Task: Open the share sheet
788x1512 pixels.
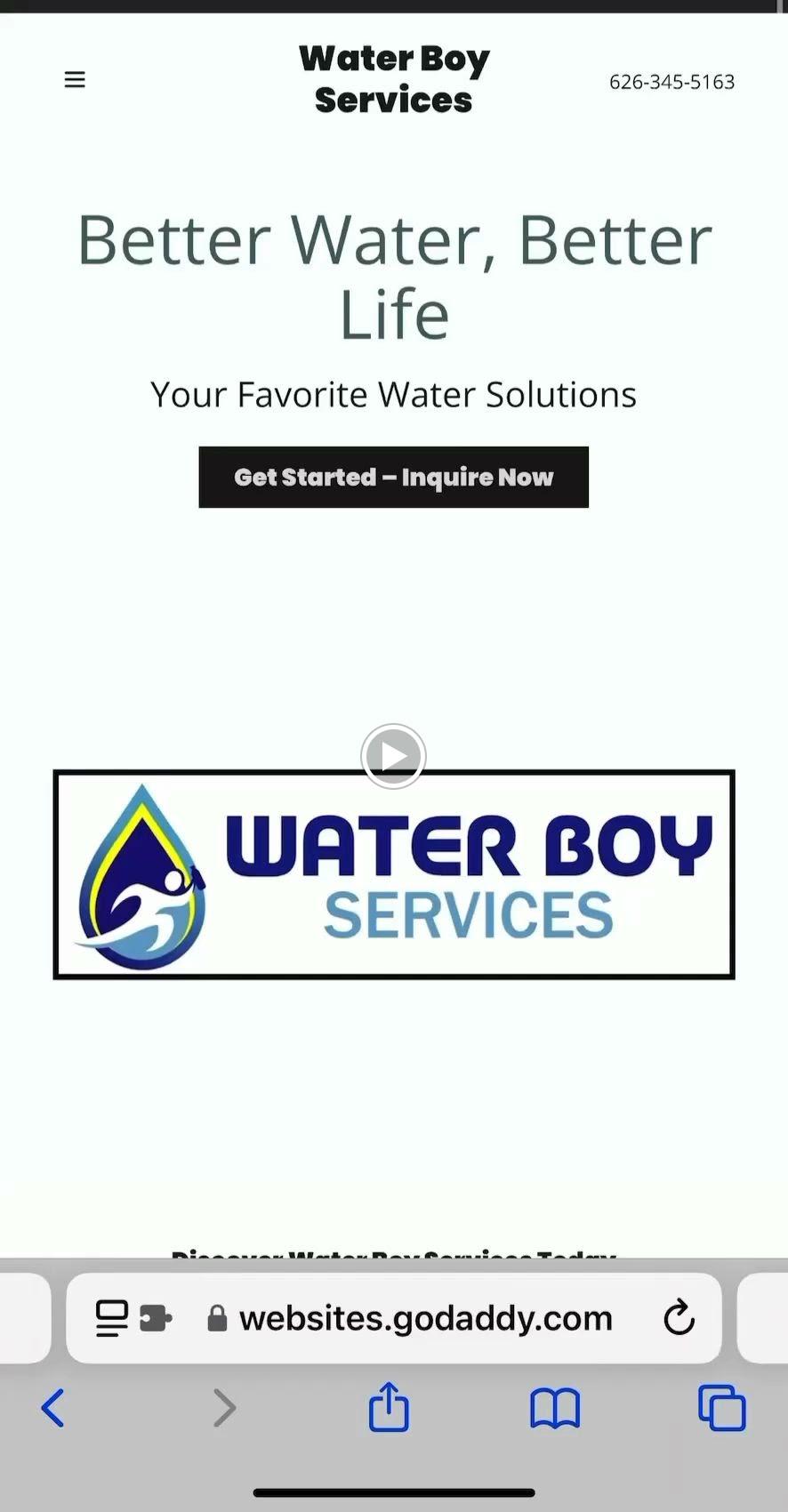Action: 389,1407
